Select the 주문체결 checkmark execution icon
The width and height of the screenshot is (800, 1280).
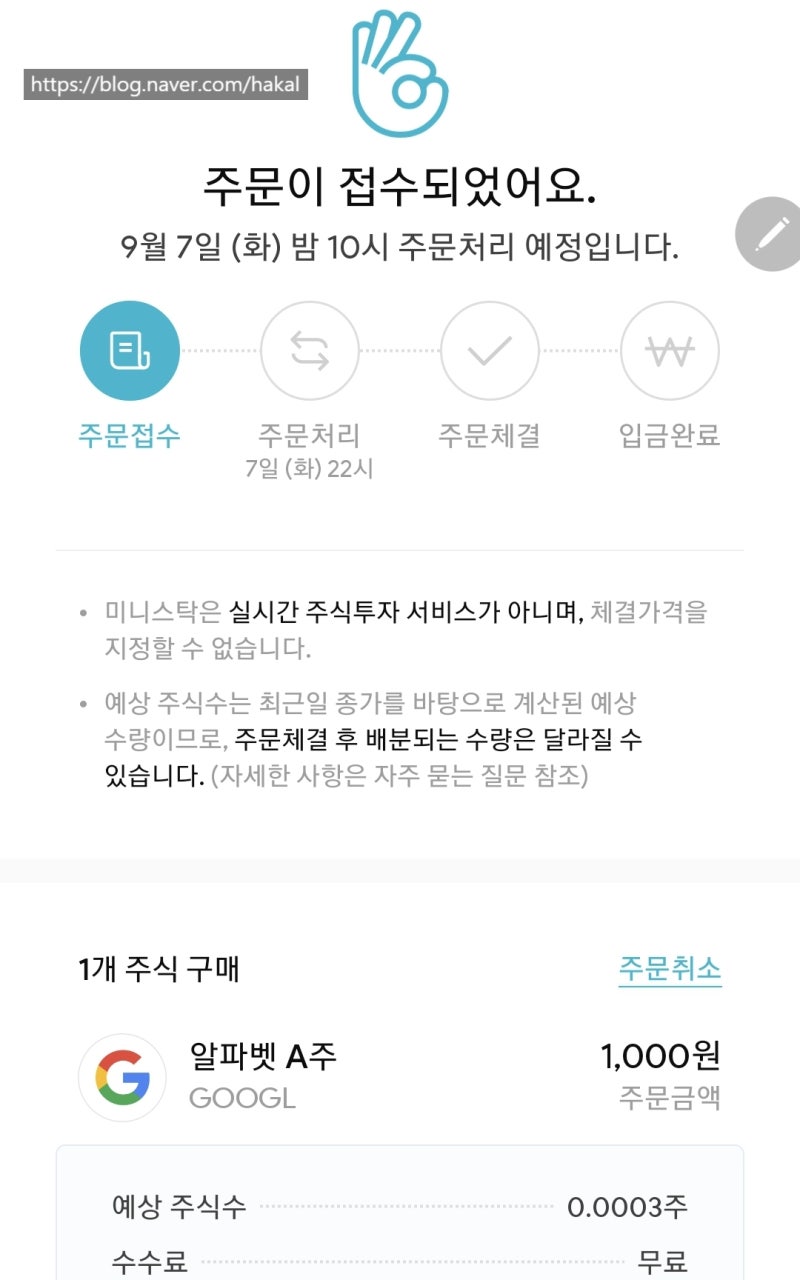[490, 350]
